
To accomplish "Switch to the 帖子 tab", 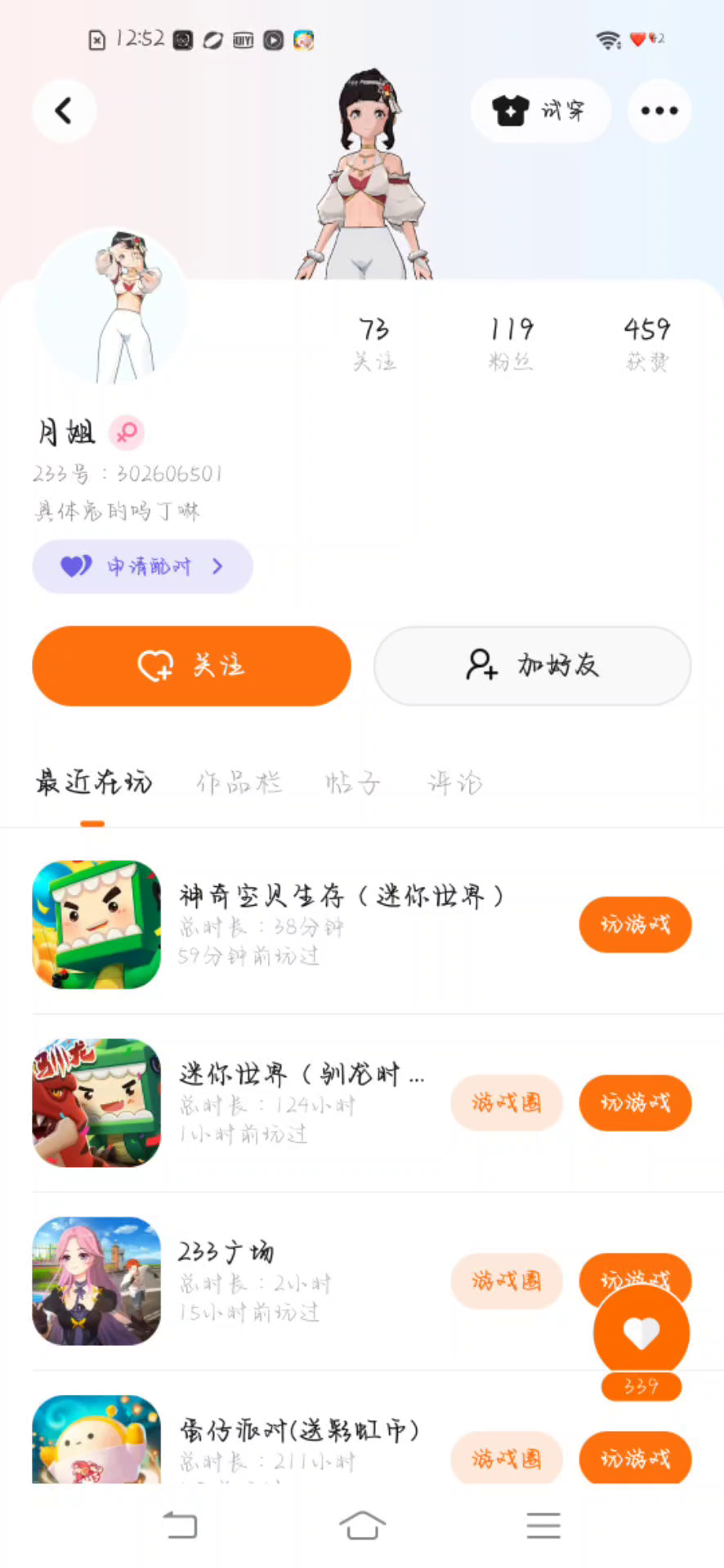I will coord(352,783).
